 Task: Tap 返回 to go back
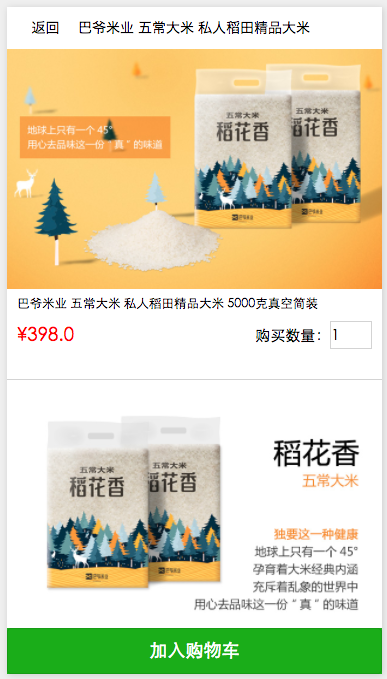[45, 28]
